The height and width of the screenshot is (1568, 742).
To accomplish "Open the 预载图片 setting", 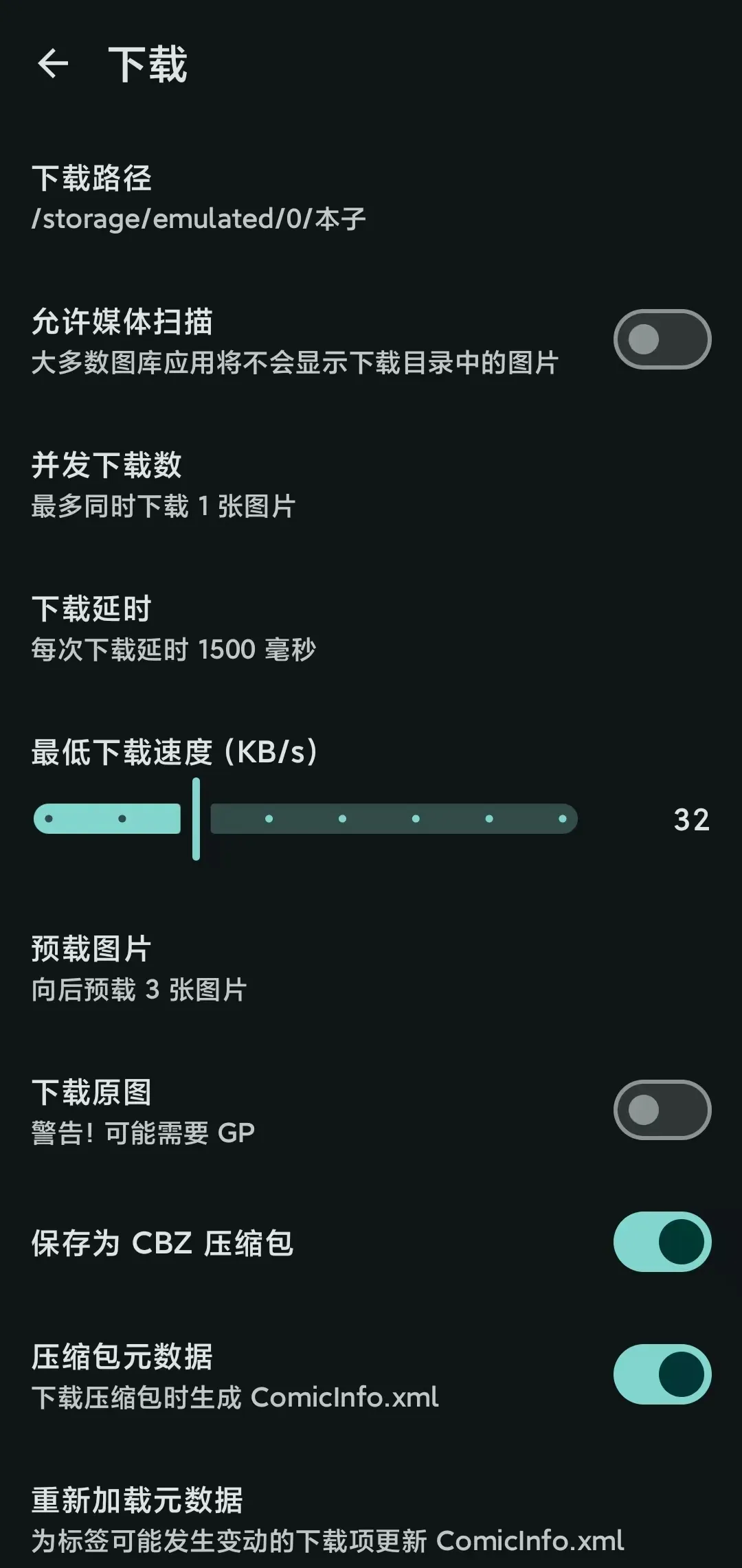I will pyautogui.click(x=92, y=950).
